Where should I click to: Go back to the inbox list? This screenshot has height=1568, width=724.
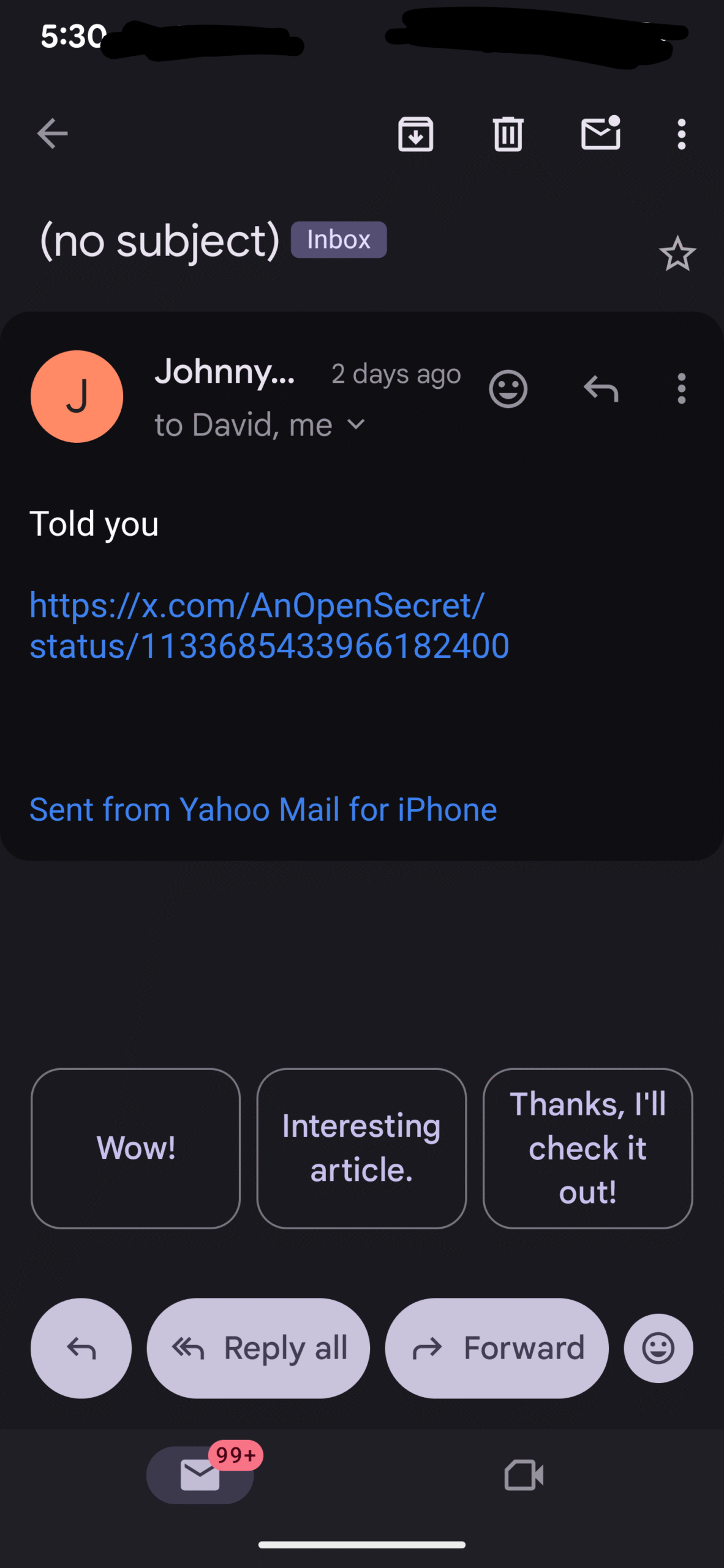(52, 134)
